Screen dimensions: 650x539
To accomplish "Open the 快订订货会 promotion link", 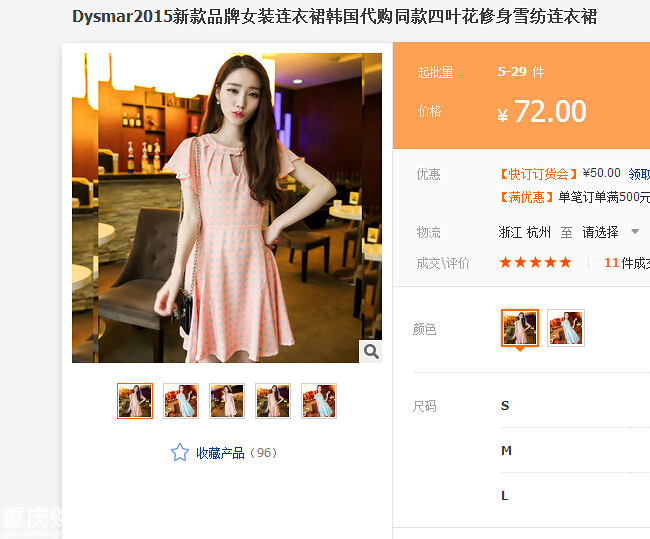I will (538, 174).
